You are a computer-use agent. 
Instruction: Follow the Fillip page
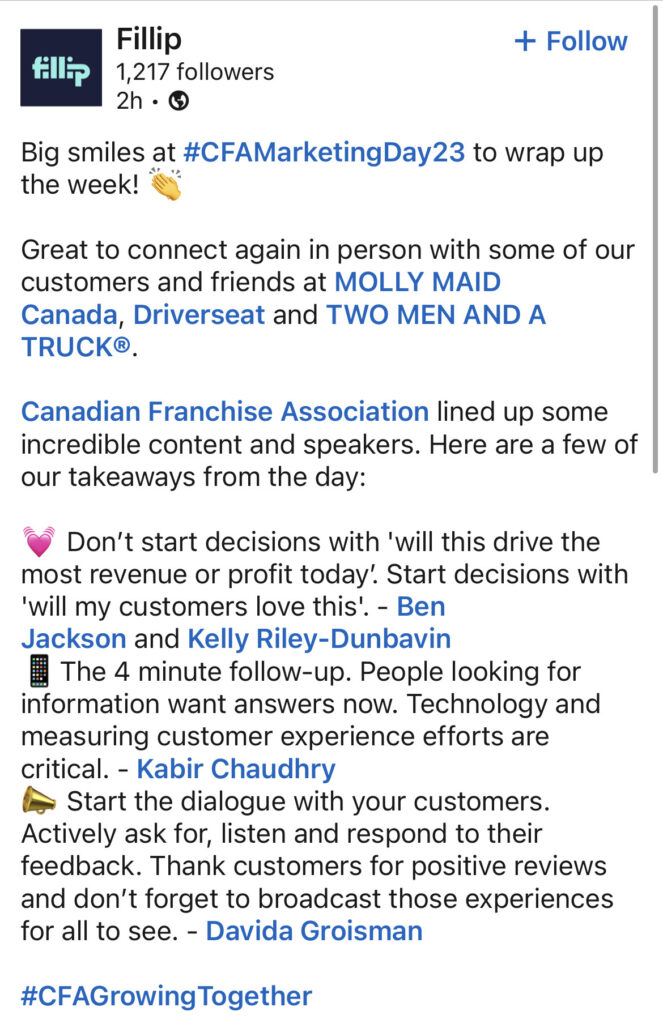tap(570, 42)
